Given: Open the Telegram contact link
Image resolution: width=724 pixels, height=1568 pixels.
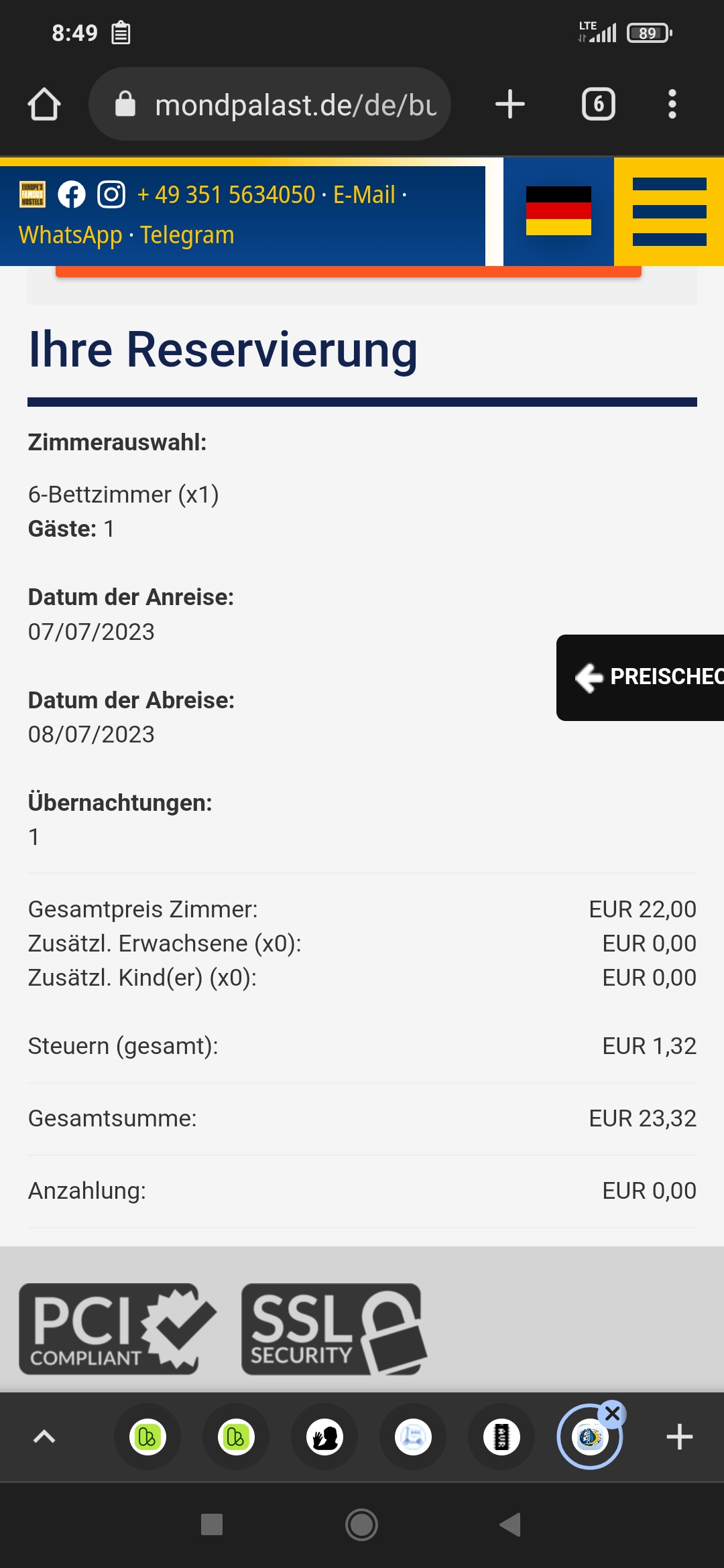Looking at the screenshot, I should click(187, 235).
